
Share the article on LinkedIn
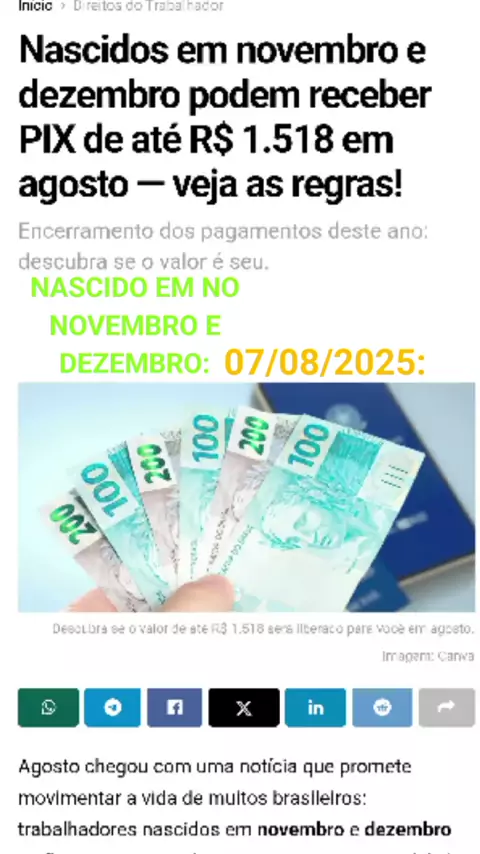[315, 707]
